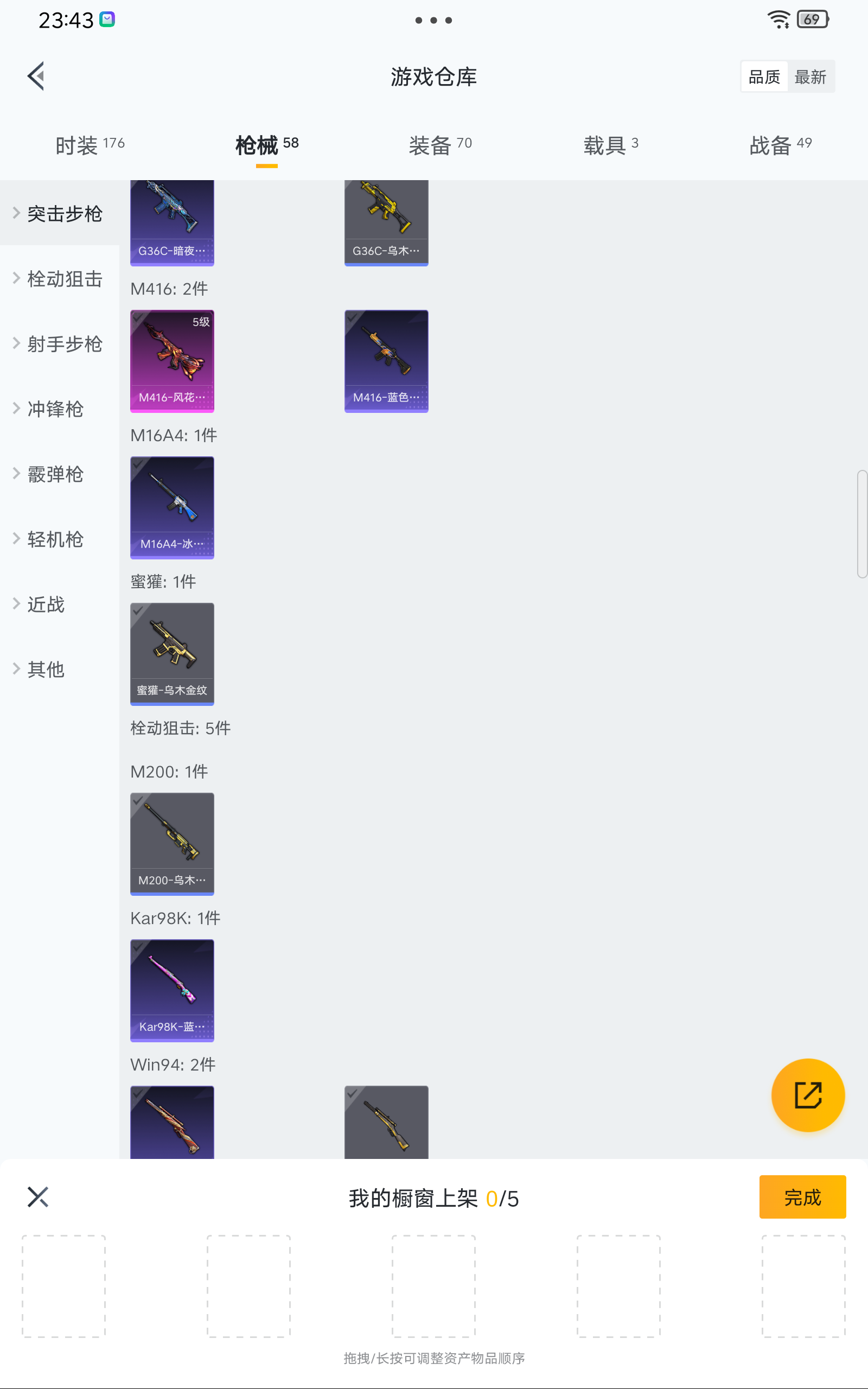Jump to 栓动狙击 category
Viewport: 868px width, 1389px height.
click(65, 279)
